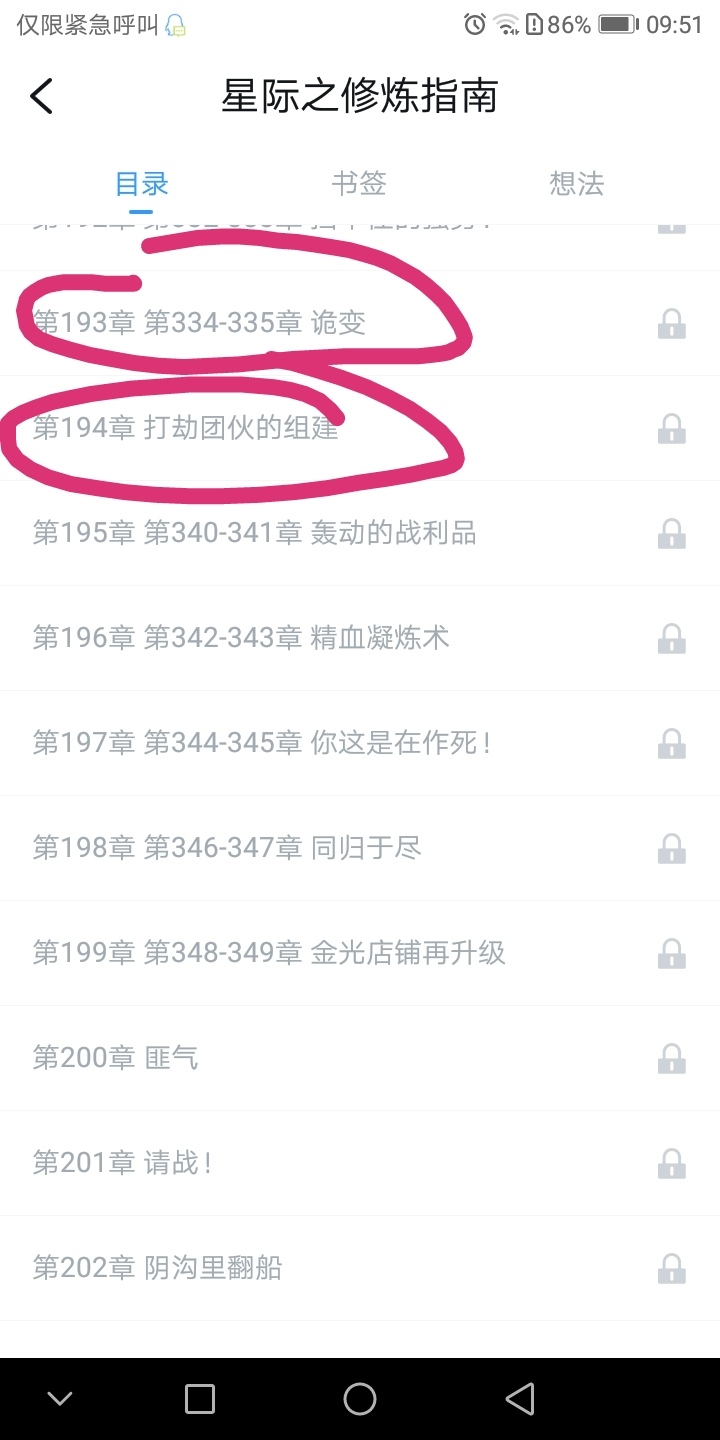
Task: Tap the system home button
Action: click(359, 1399)
